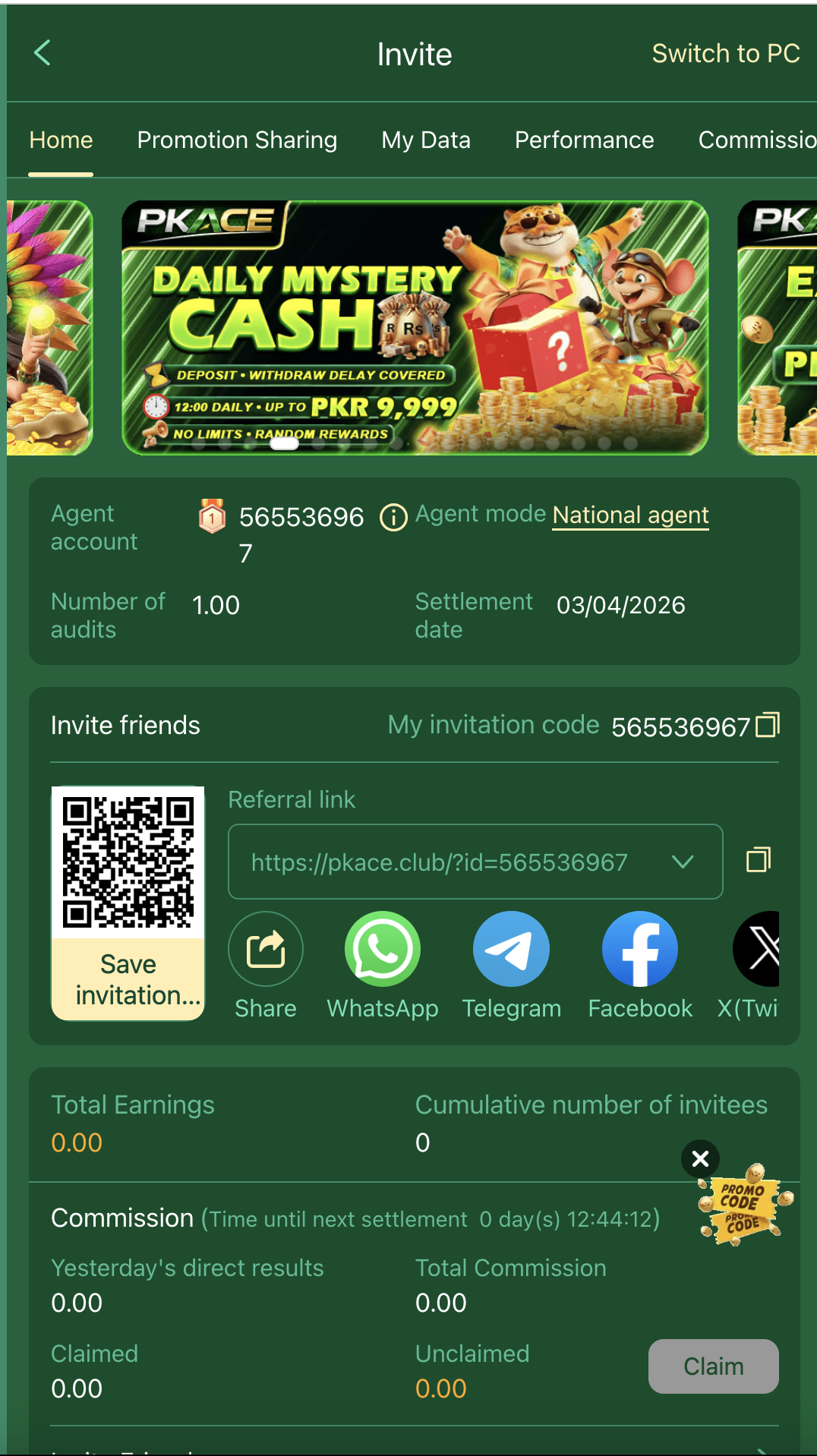Tap Switch to PC
The height and width of the screenshot is (1456, 817).
point(725,53)
